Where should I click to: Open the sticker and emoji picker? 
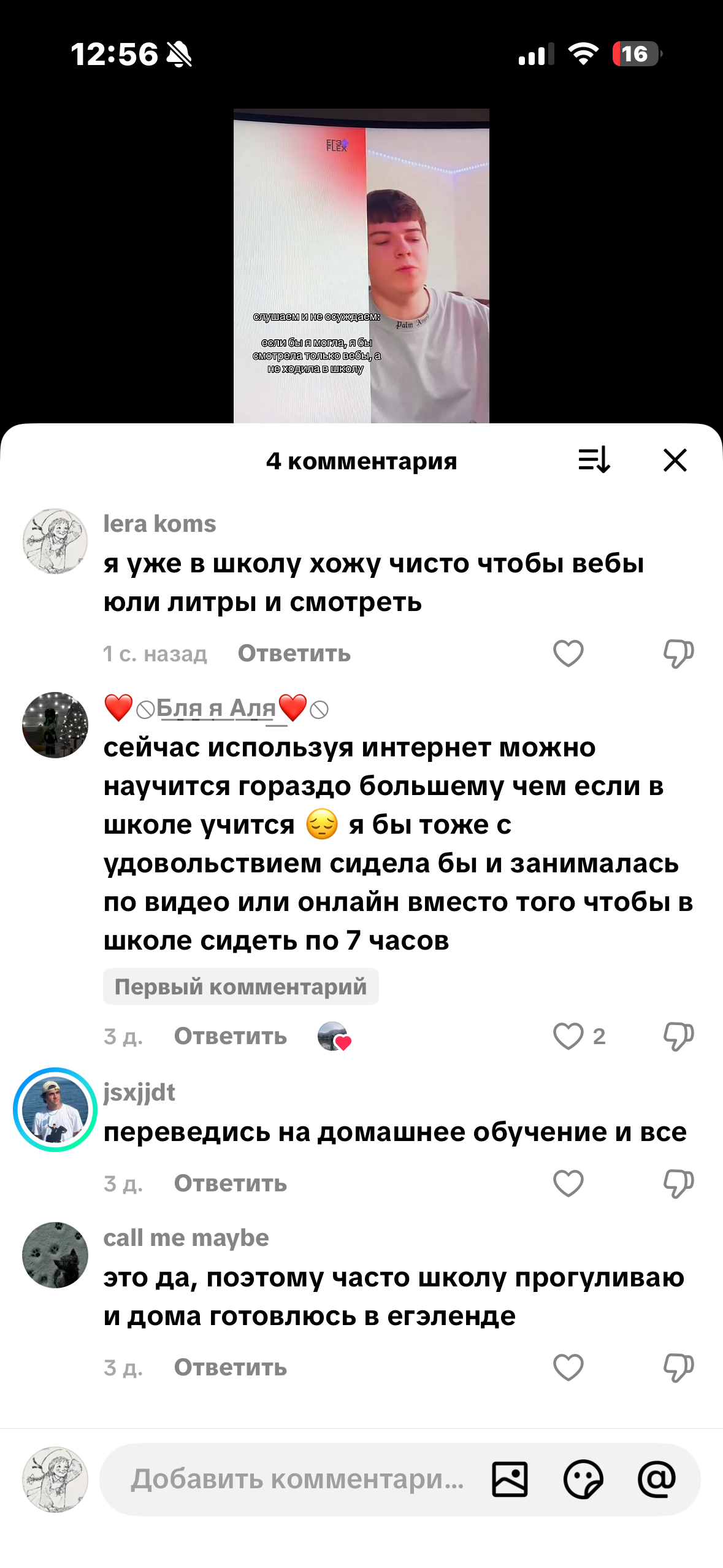pyautogui.click(x=583, y=1479)
